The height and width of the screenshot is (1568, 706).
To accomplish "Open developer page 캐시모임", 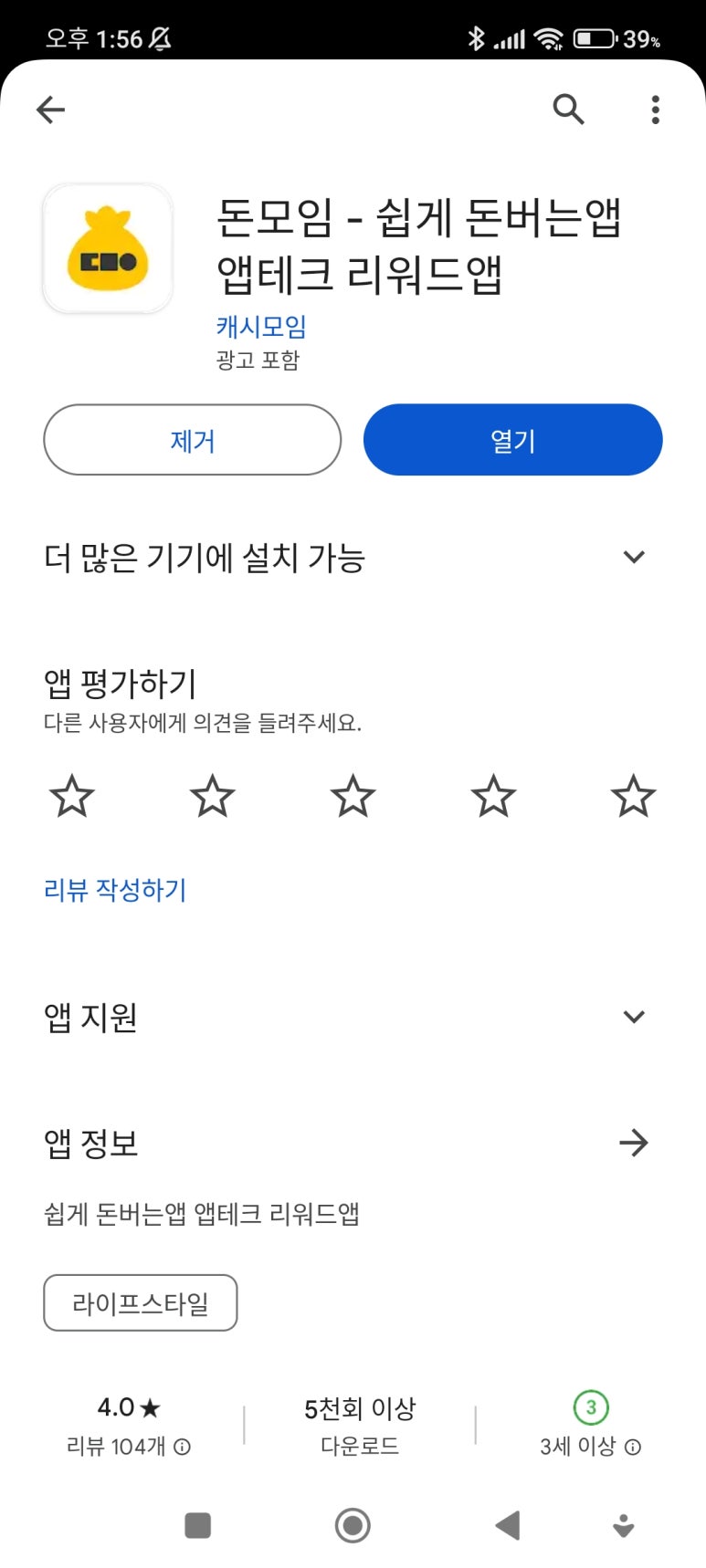I will click(x=261, y=327).
